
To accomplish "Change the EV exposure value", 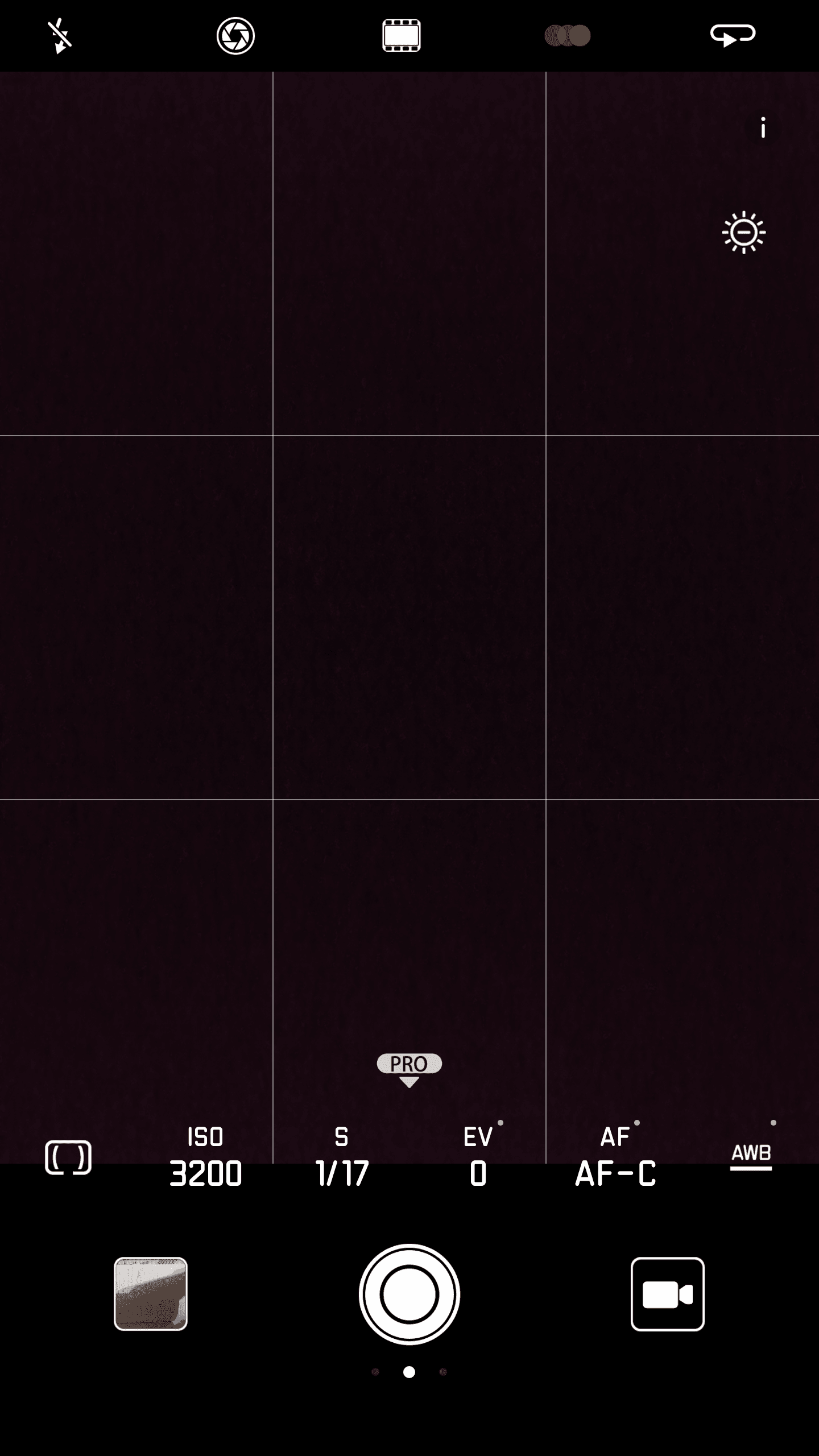I will tap(478, 1157).
